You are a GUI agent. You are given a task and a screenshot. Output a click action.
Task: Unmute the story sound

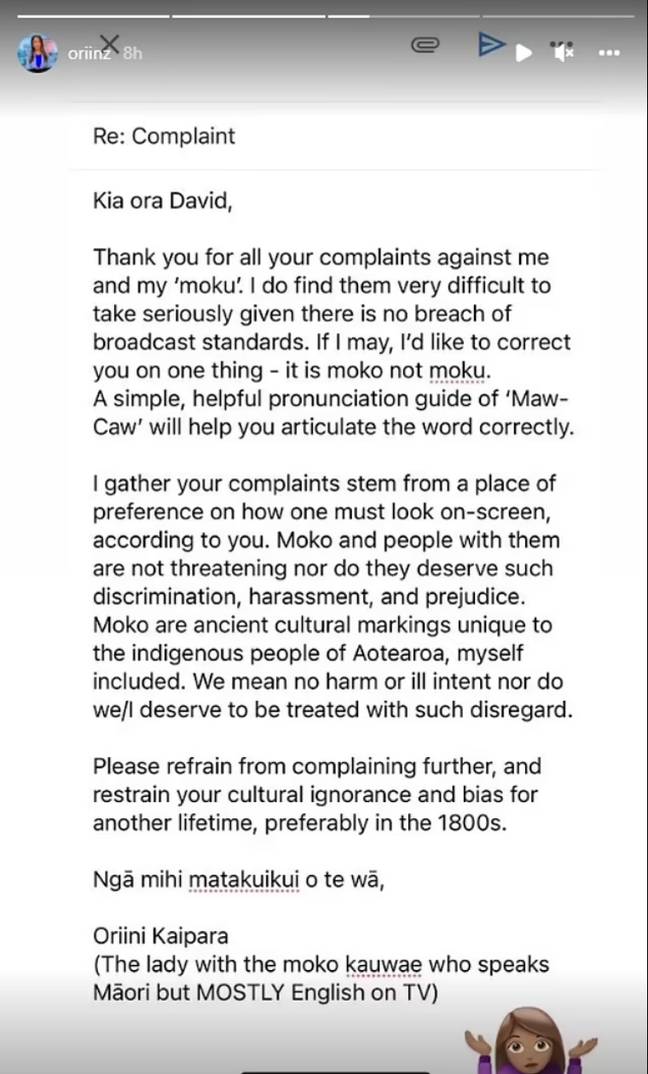(x=562, y=52)
